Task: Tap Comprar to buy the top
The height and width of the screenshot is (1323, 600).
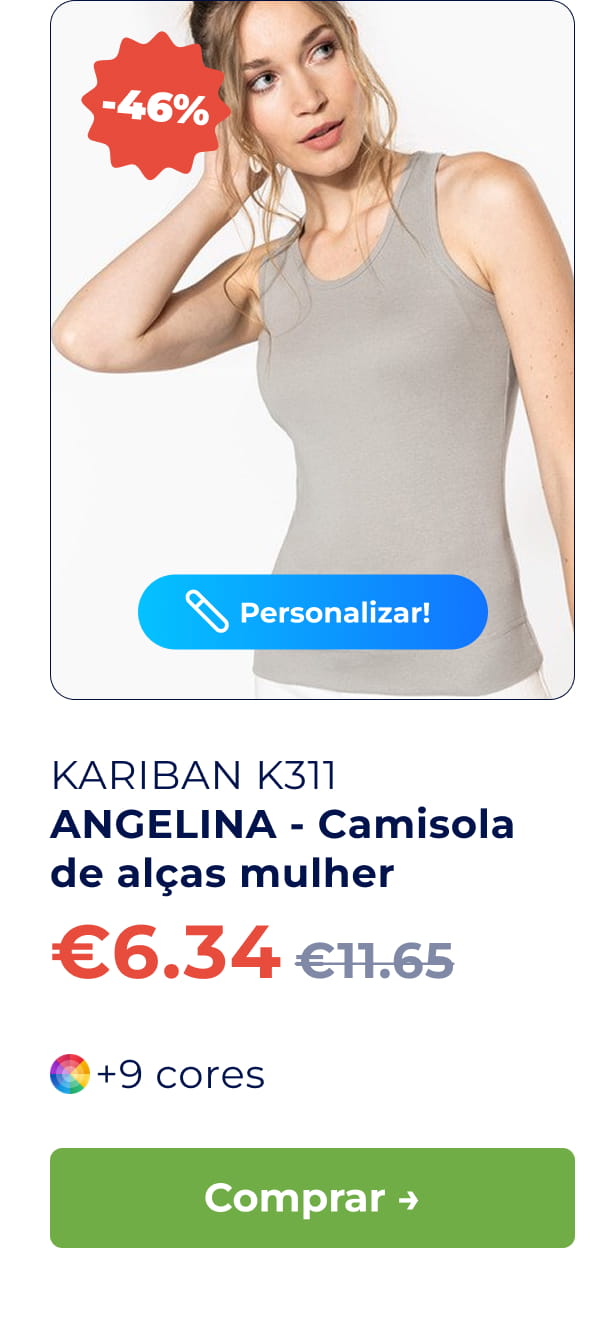Action: coord(312,1197)
